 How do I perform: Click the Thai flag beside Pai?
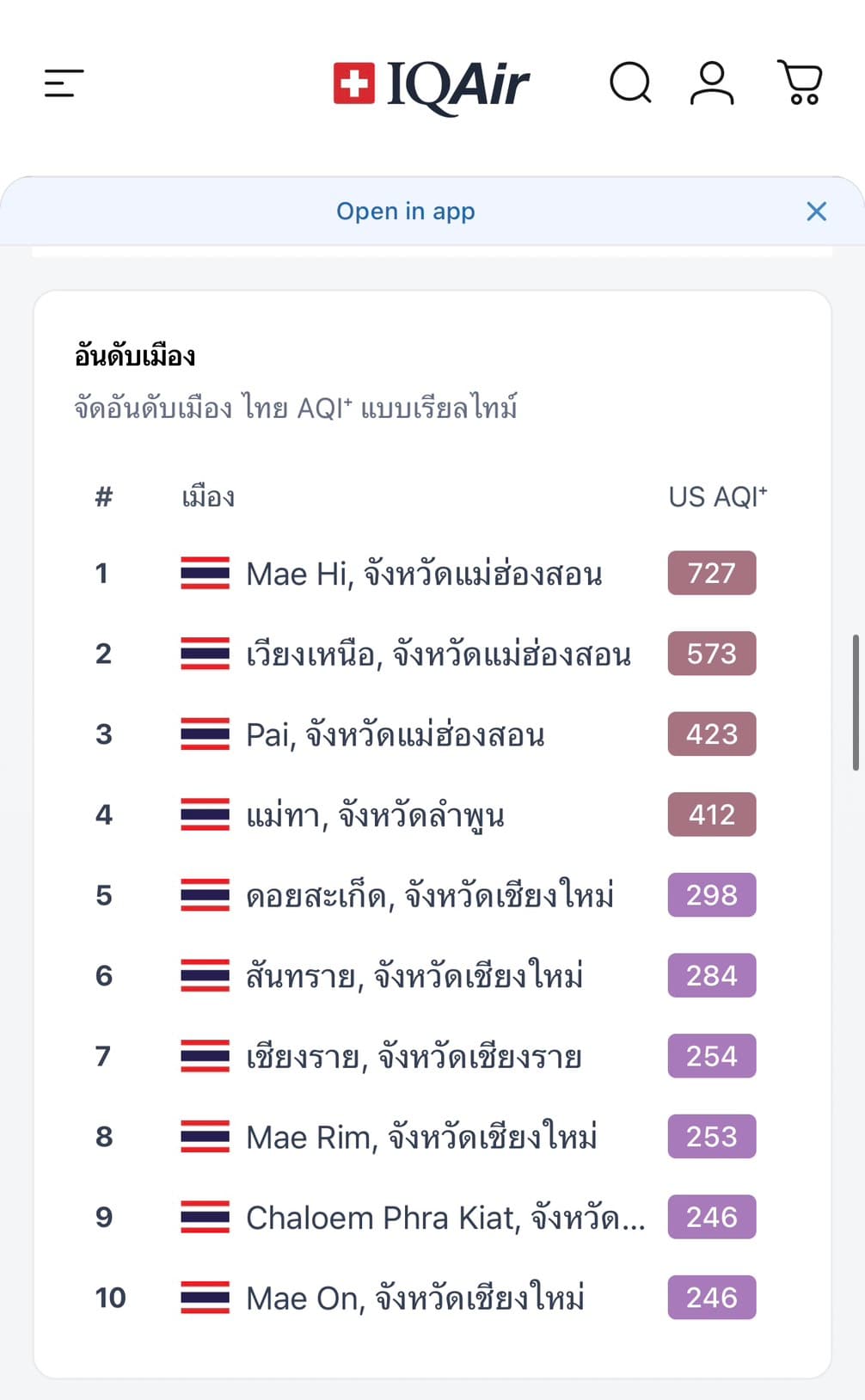(204, 734)
